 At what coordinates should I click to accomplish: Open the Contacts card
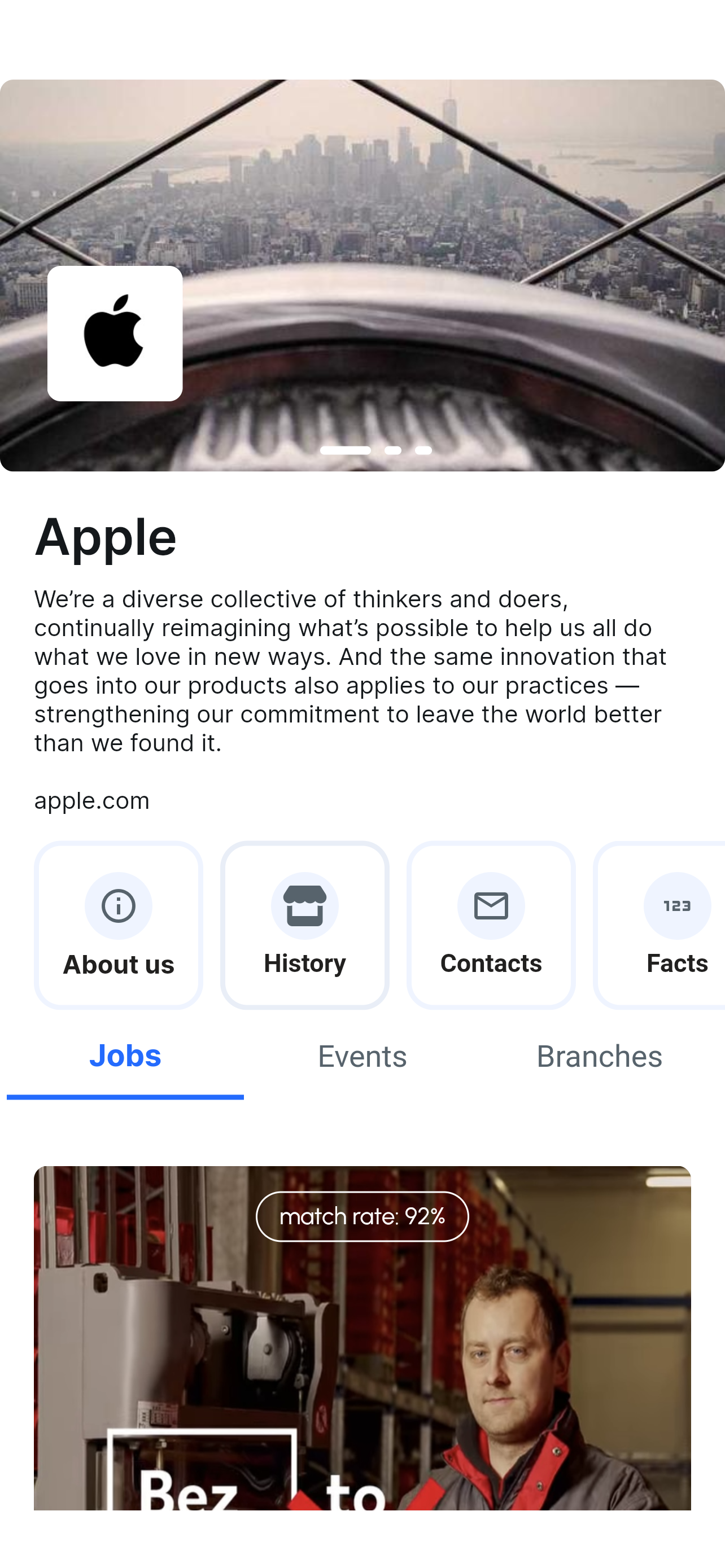(x=491, y=925)
